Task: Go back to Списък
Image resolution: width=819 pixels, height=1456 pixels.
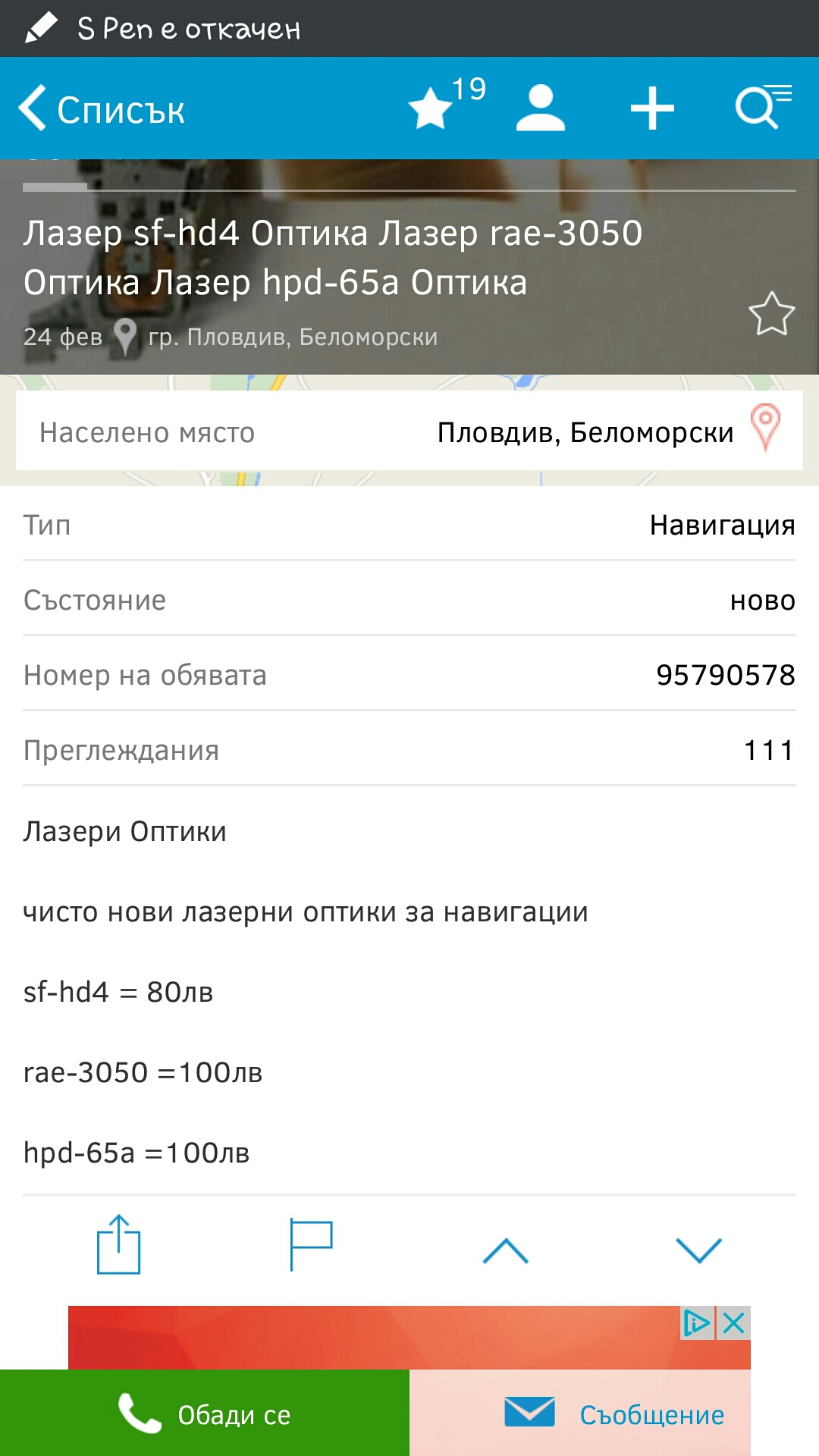Action: click(102, 109)
